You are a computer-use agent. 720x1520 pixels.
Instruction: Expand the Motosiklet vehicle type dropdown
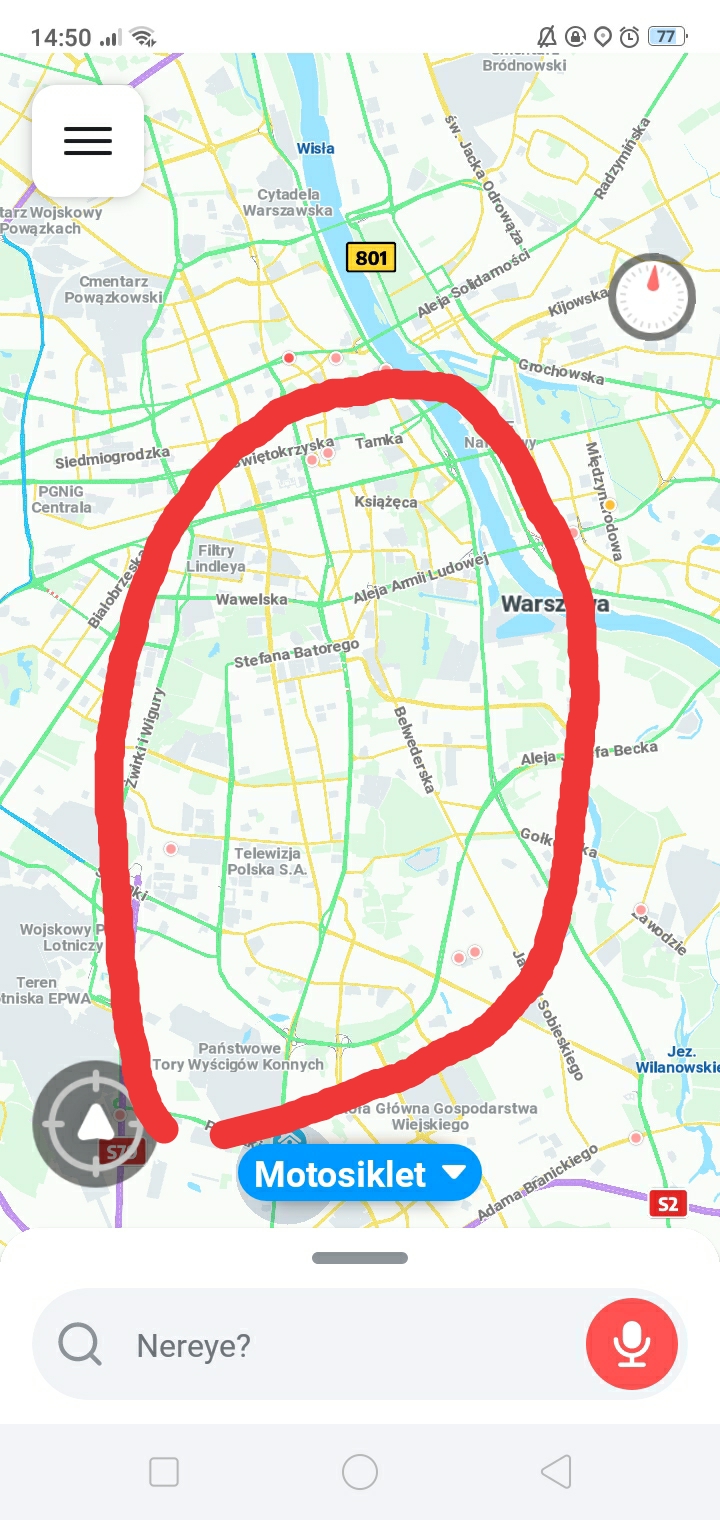(359, 1174)
